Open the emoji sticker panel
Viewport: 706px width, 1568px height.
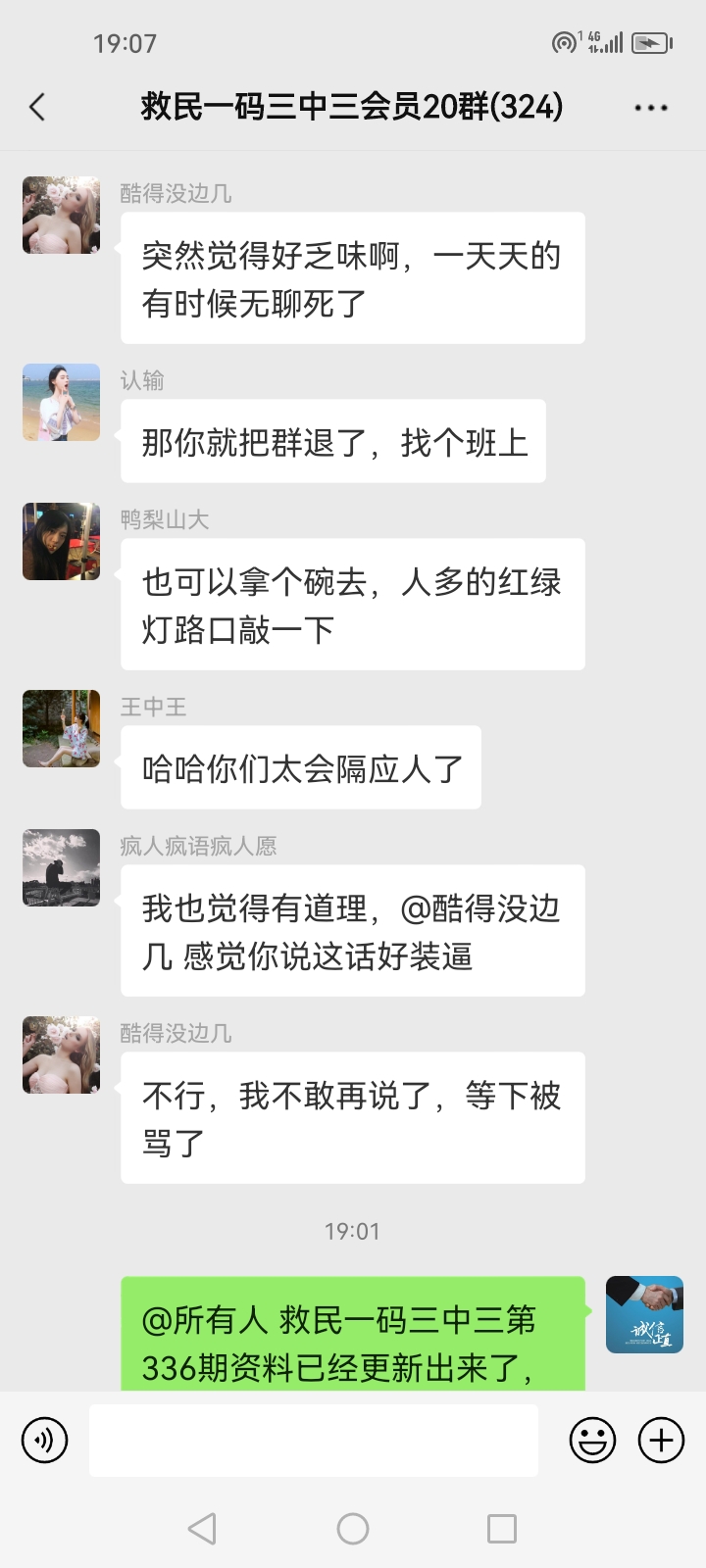(x=592, y=1441)
